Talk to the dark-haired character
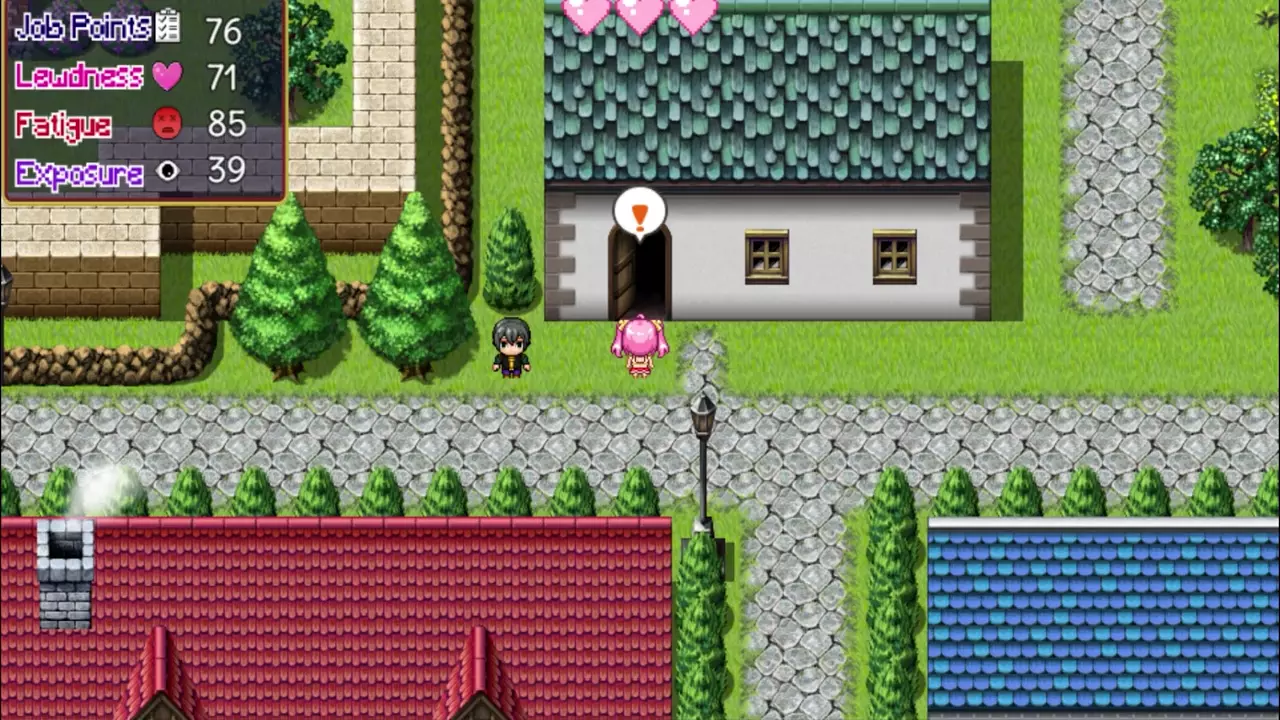1280x720 pixels. click(511, 348)
